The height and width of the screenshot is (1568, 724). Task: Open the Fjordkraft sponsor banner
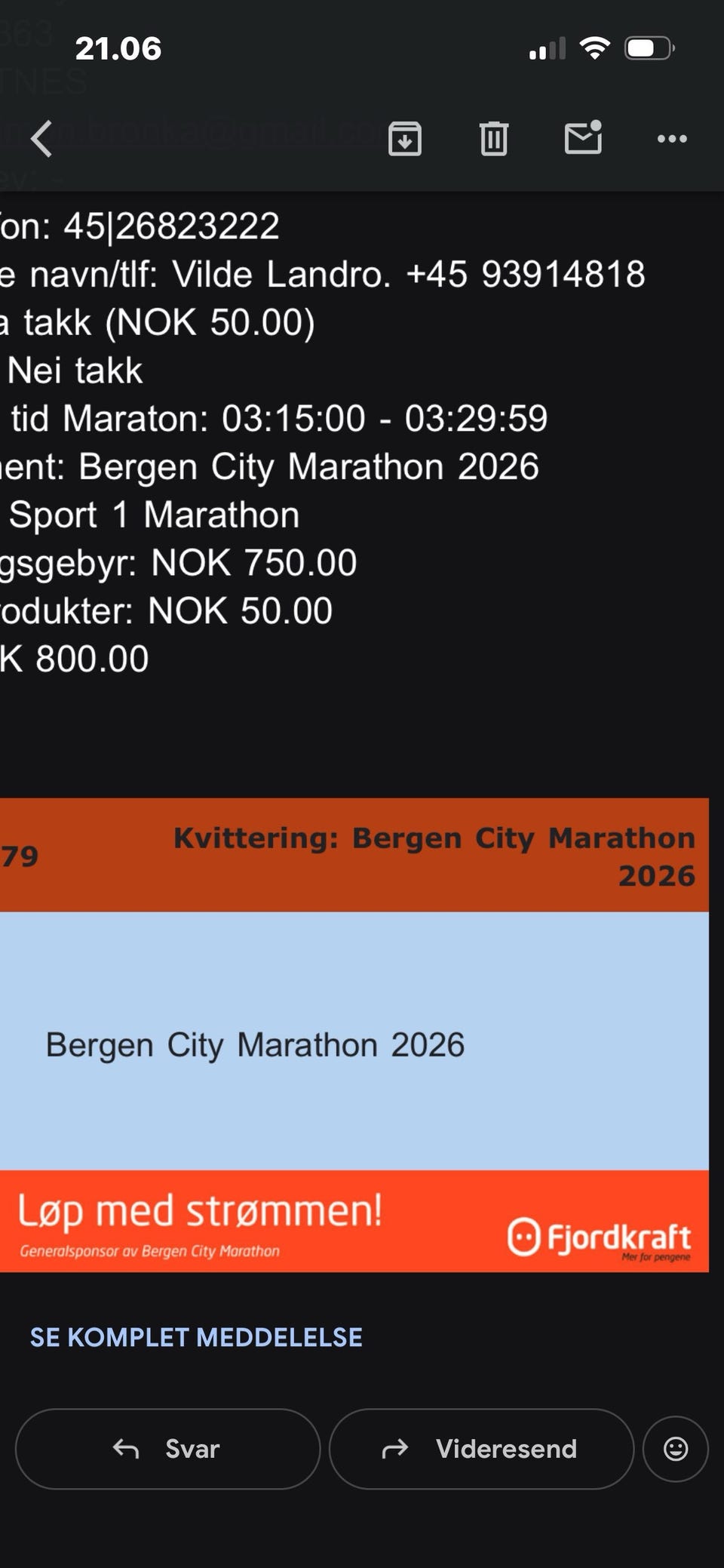coord(354,1221)
